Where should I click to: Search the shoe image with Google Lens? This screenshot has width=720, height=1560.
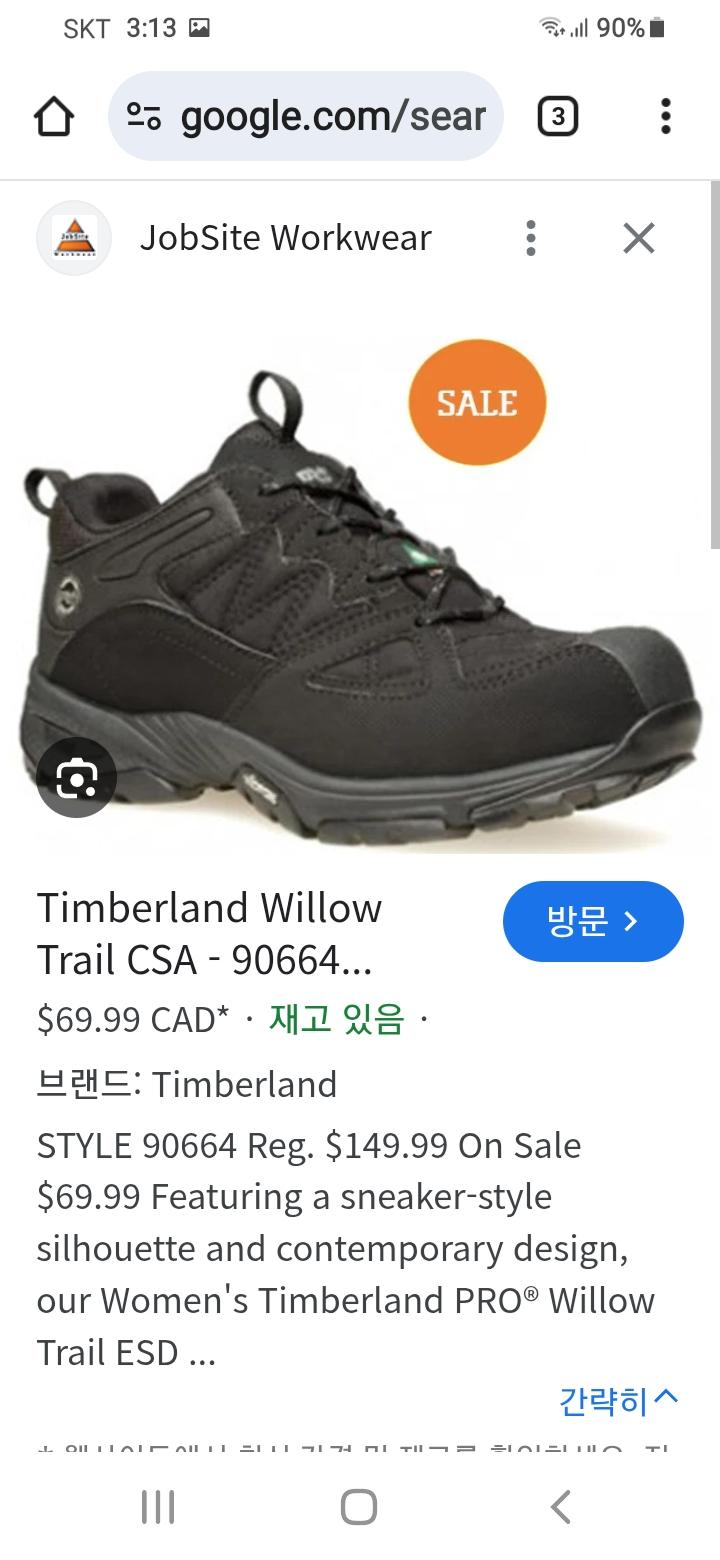coord(77,777)
